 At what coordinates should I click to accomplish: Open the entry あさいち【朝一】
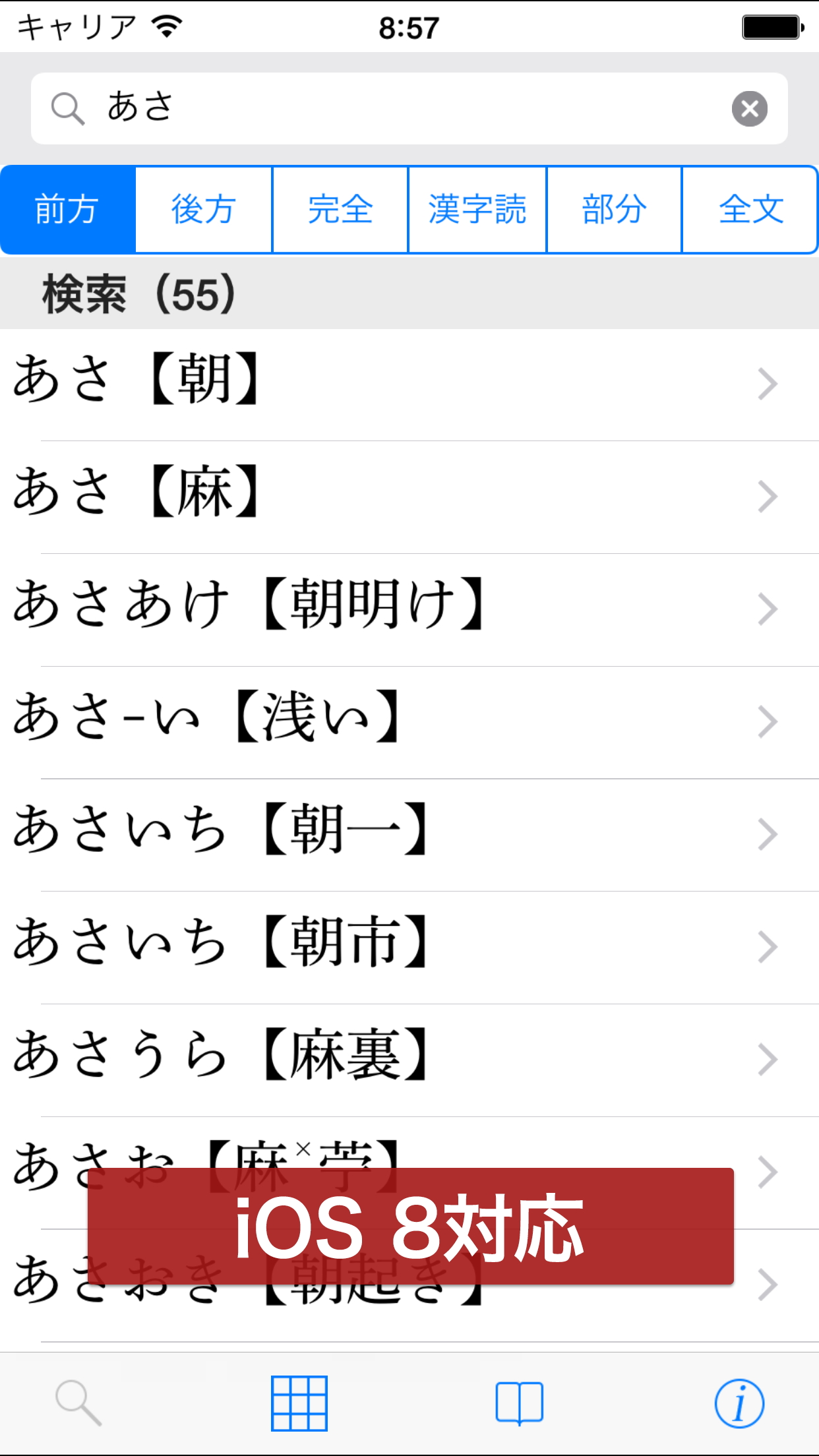click(396, 835)
